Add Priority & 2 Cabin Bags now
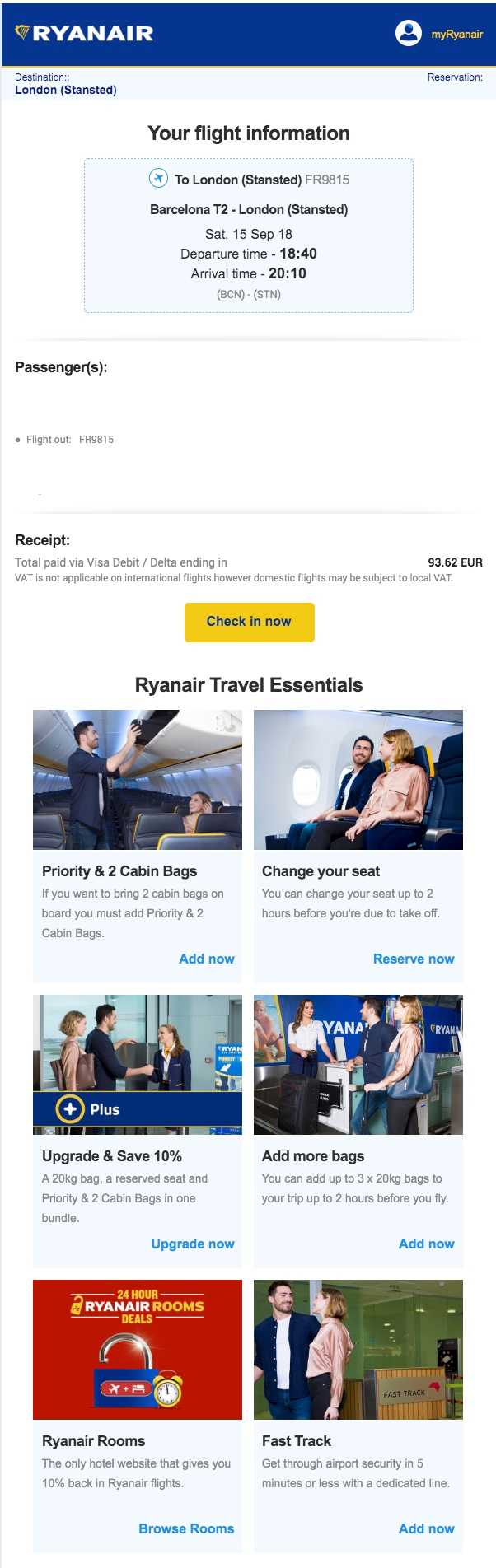The height and width of the screenshot is (1568, 496). 206,959
